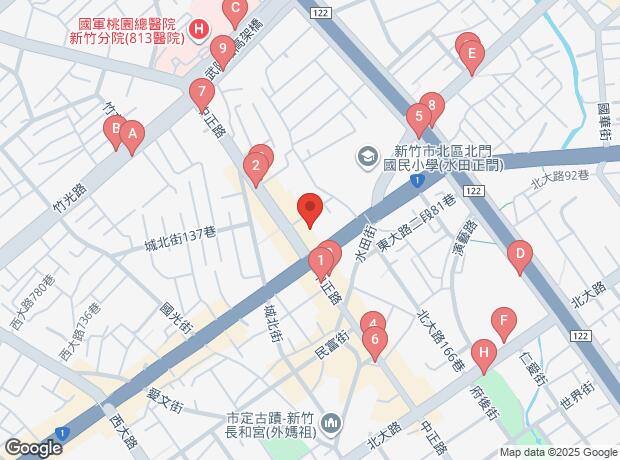Open map marker numbered 2
The width and height of the screenshot is (620, 460).
point(256,170)
